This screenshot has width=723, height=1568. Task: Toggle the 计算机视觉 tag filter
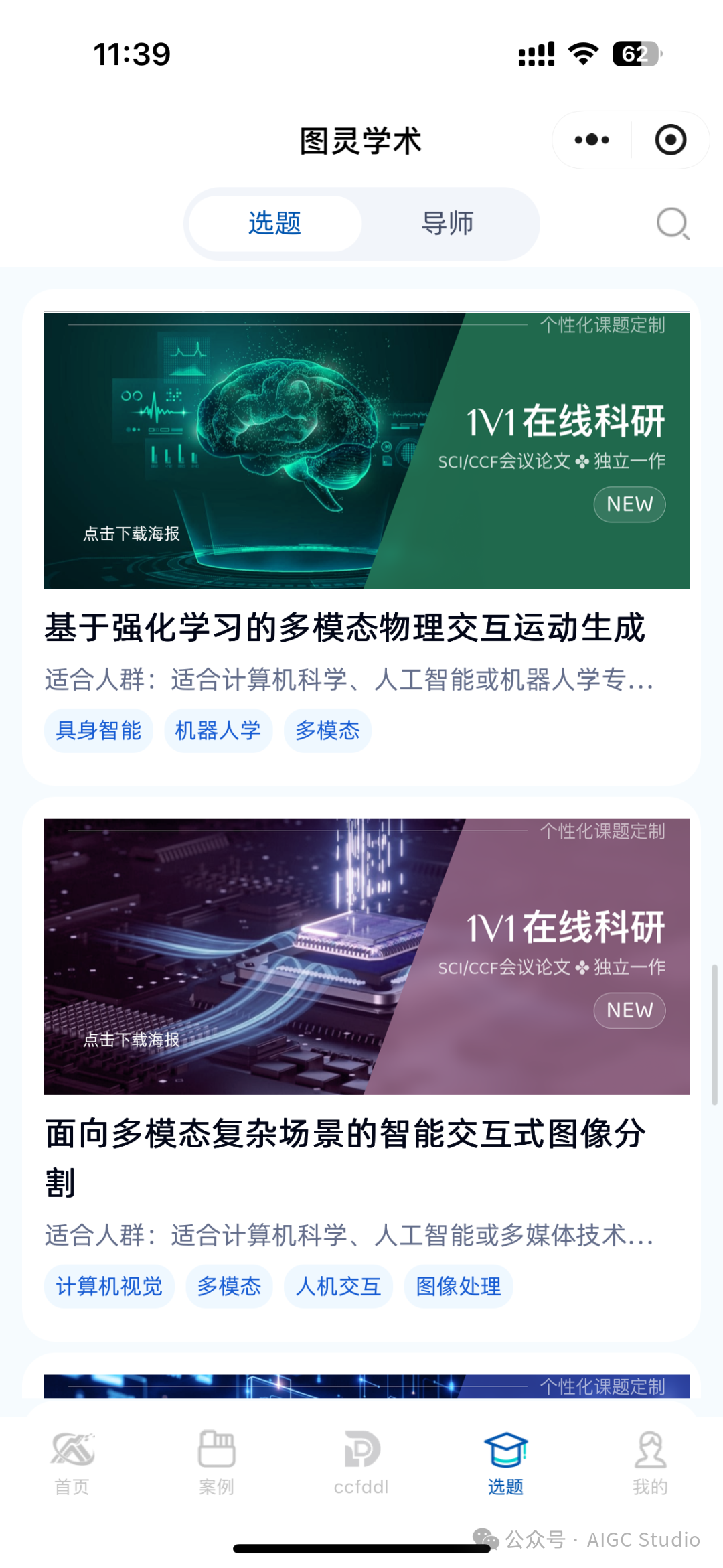pos(109,1286)
